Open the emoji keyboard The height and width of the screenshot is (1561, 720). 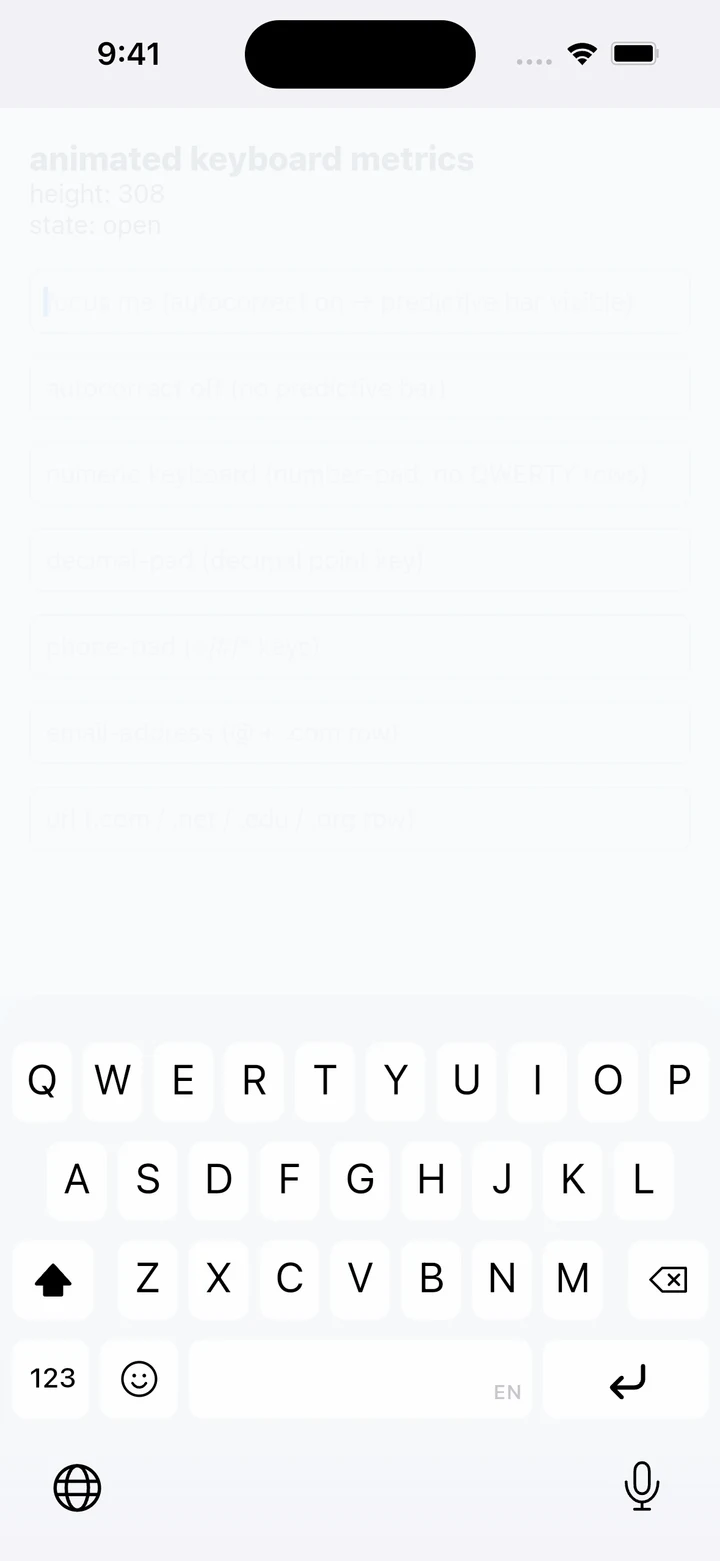[x=139, y=1379]
